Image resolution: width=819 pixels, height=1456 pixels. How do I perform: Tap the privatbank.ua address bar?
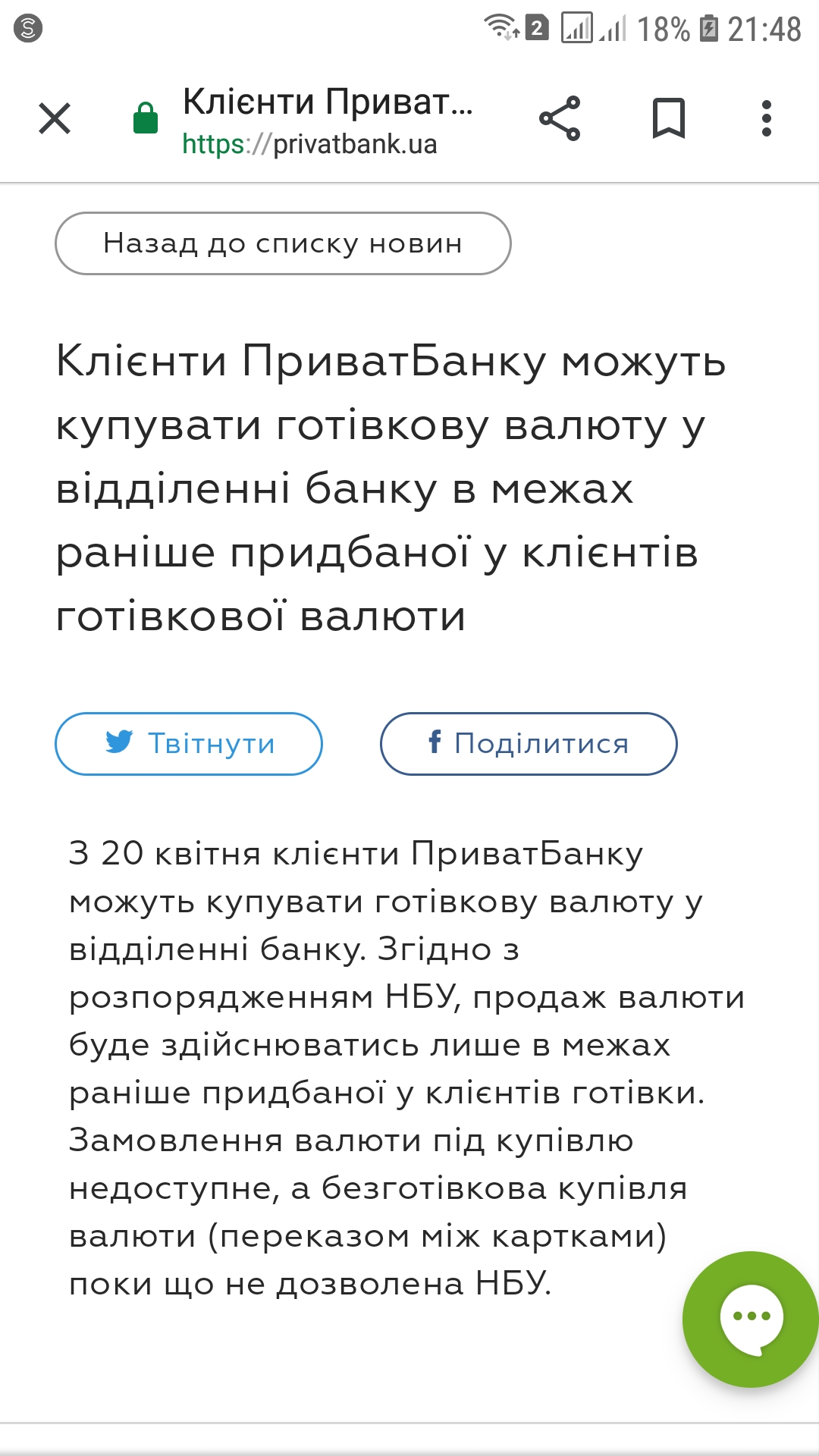coord(326,121)
